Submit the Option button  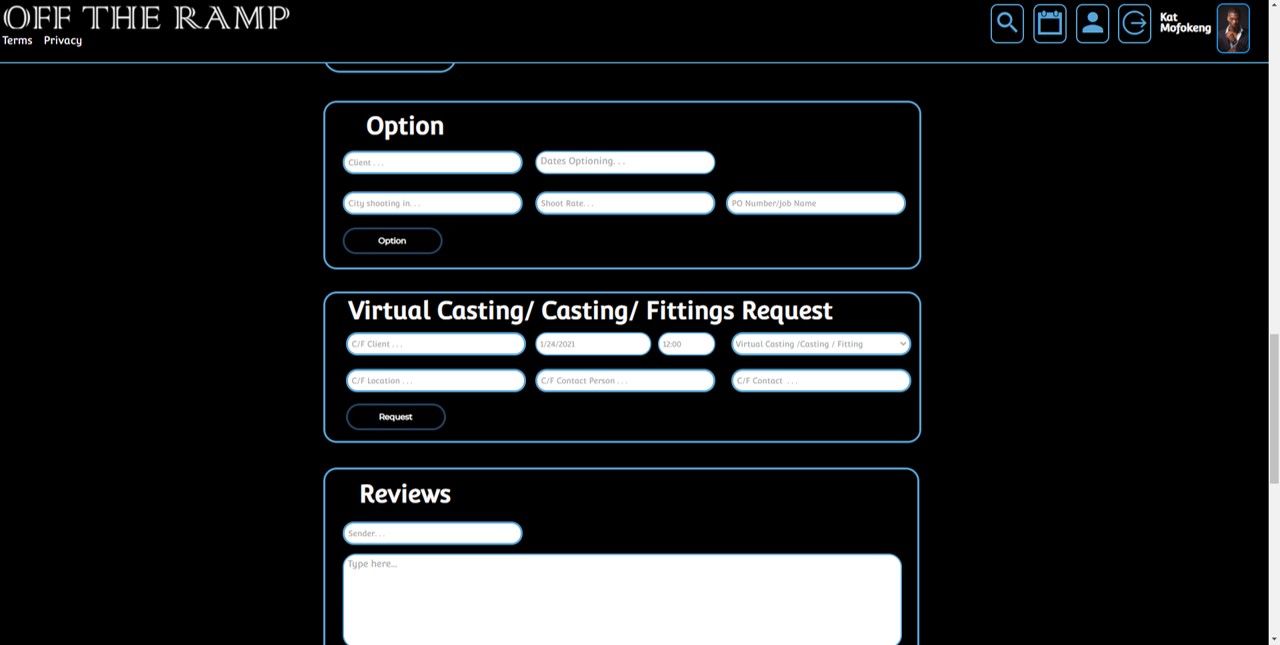(392, 241)
